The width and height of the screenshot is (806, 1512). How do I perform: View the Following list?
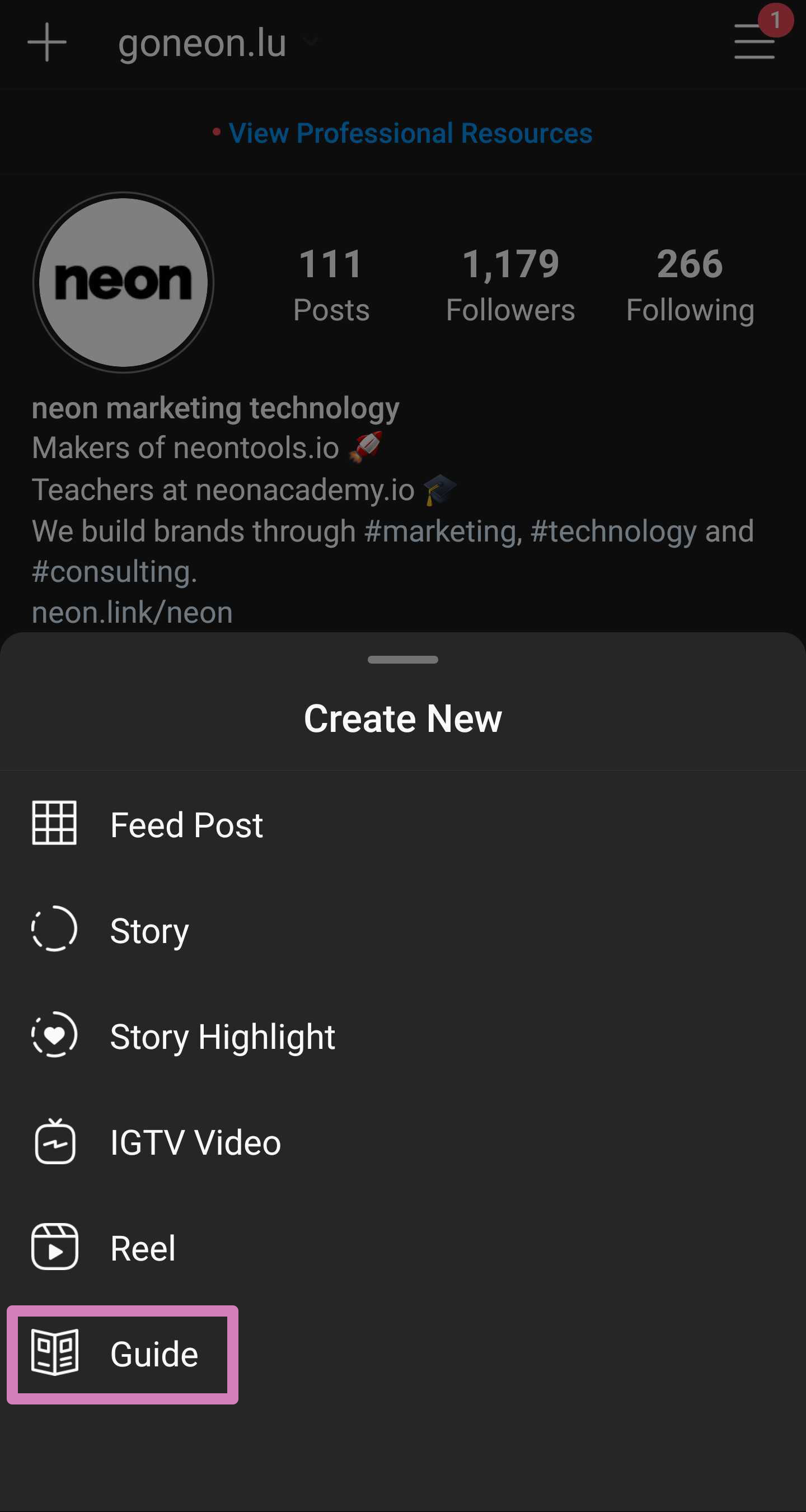(690, 284)
